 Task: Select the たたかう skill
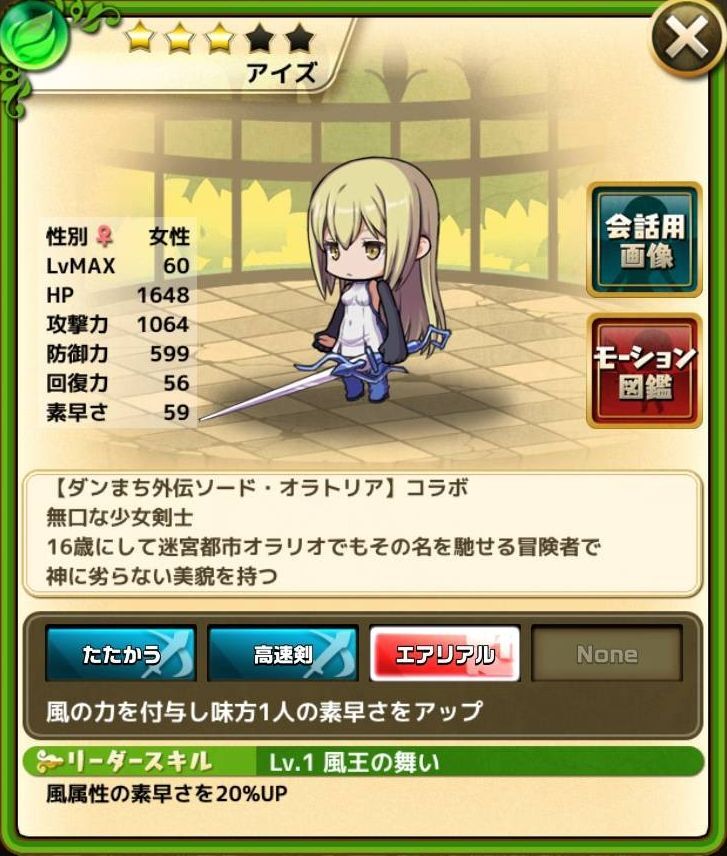pyautogui.click(x=120, y=654)
